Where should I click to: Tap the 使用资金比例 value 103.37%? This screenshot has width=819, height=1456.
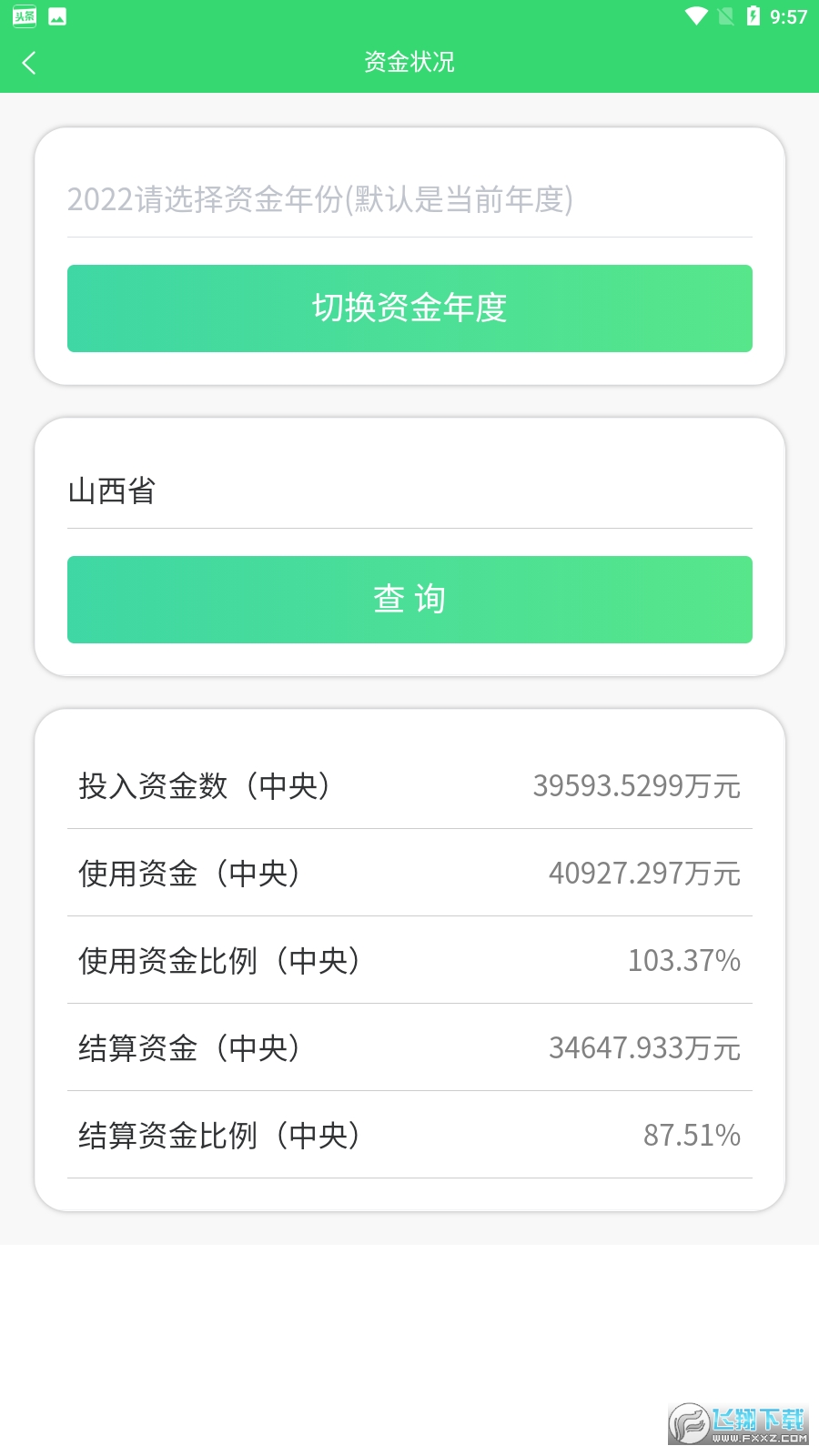tap(682, 960)
